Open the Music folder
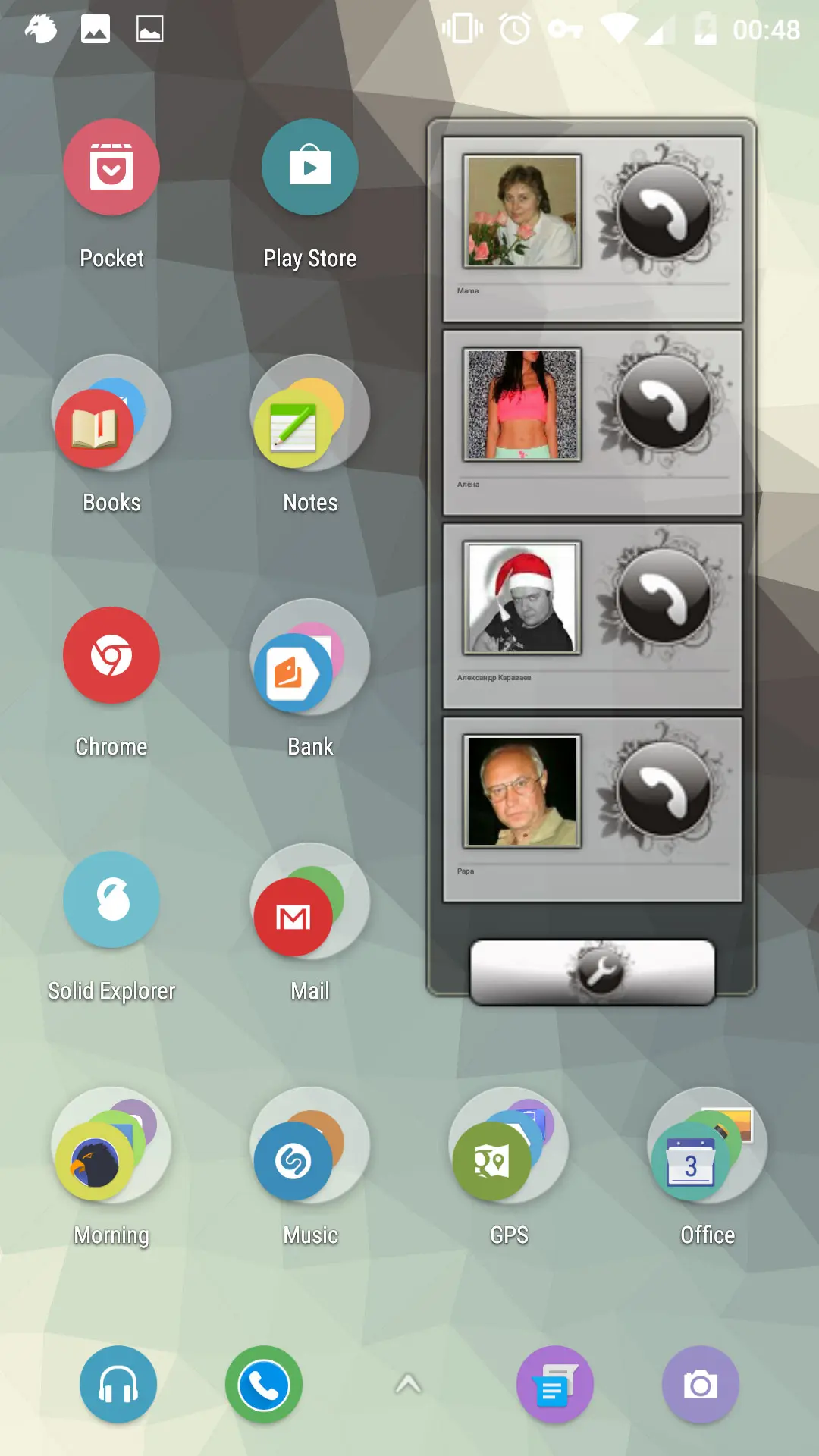819x1456 pixels. (x=309, y=1146)
